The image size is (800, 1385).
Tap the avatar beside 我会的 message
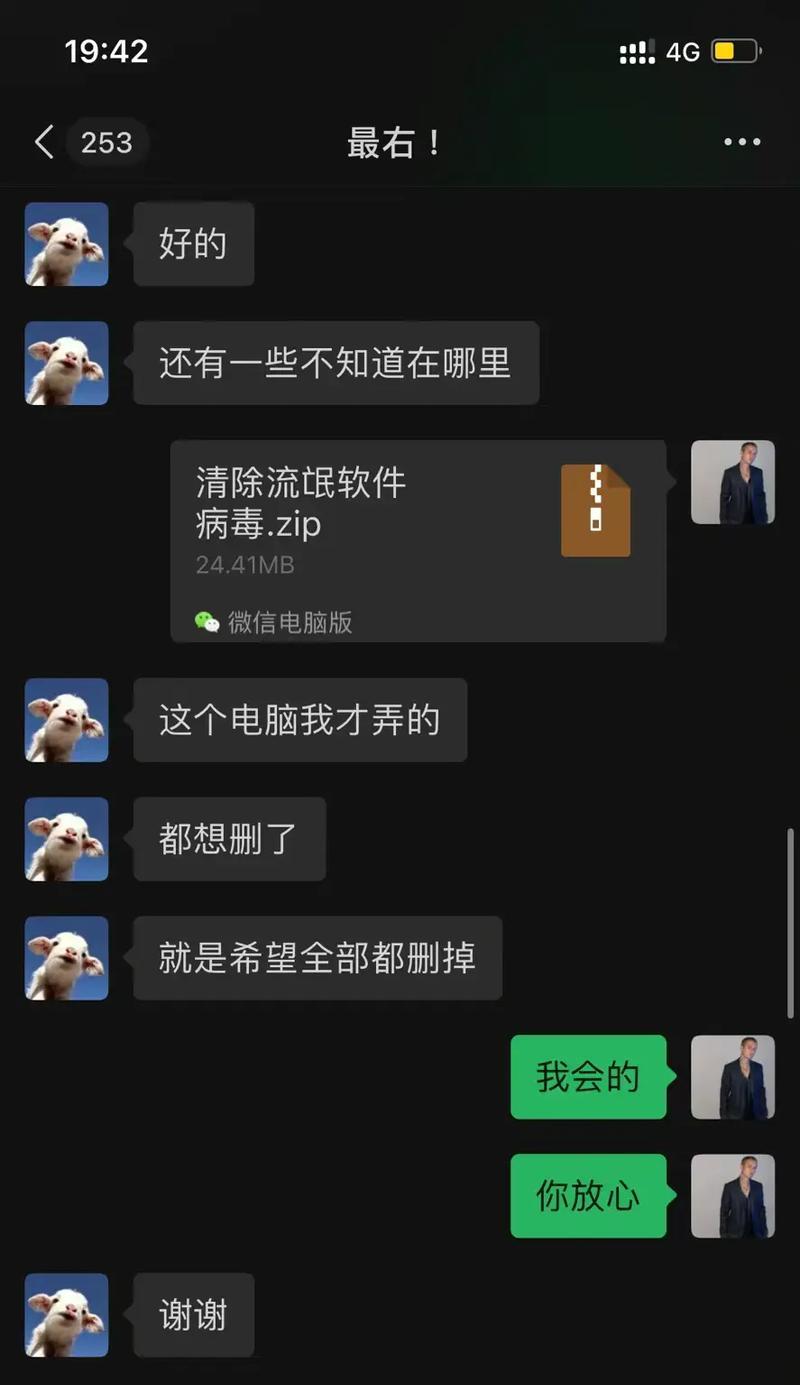733,1077
